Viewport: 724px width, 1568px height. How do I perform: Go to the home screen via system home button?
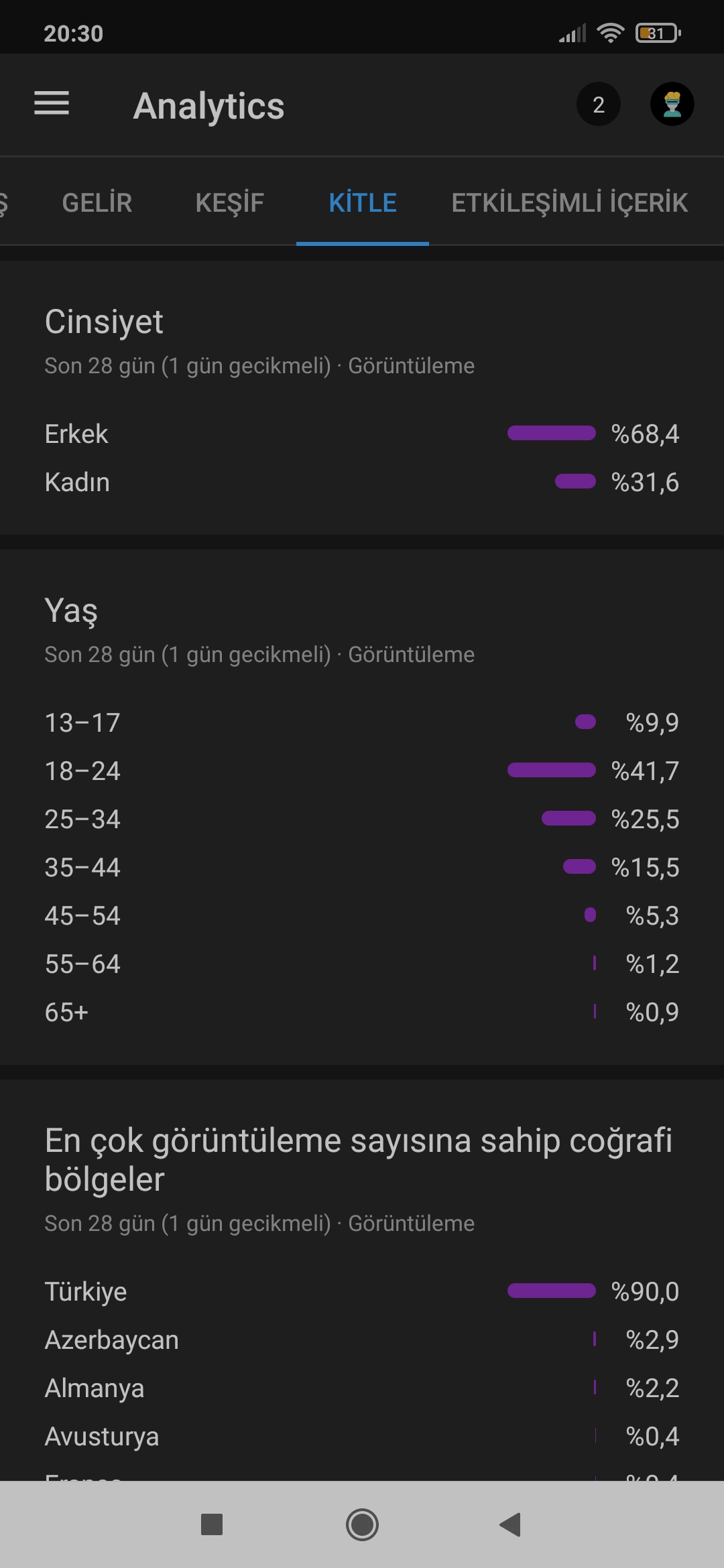[362, 1524]
